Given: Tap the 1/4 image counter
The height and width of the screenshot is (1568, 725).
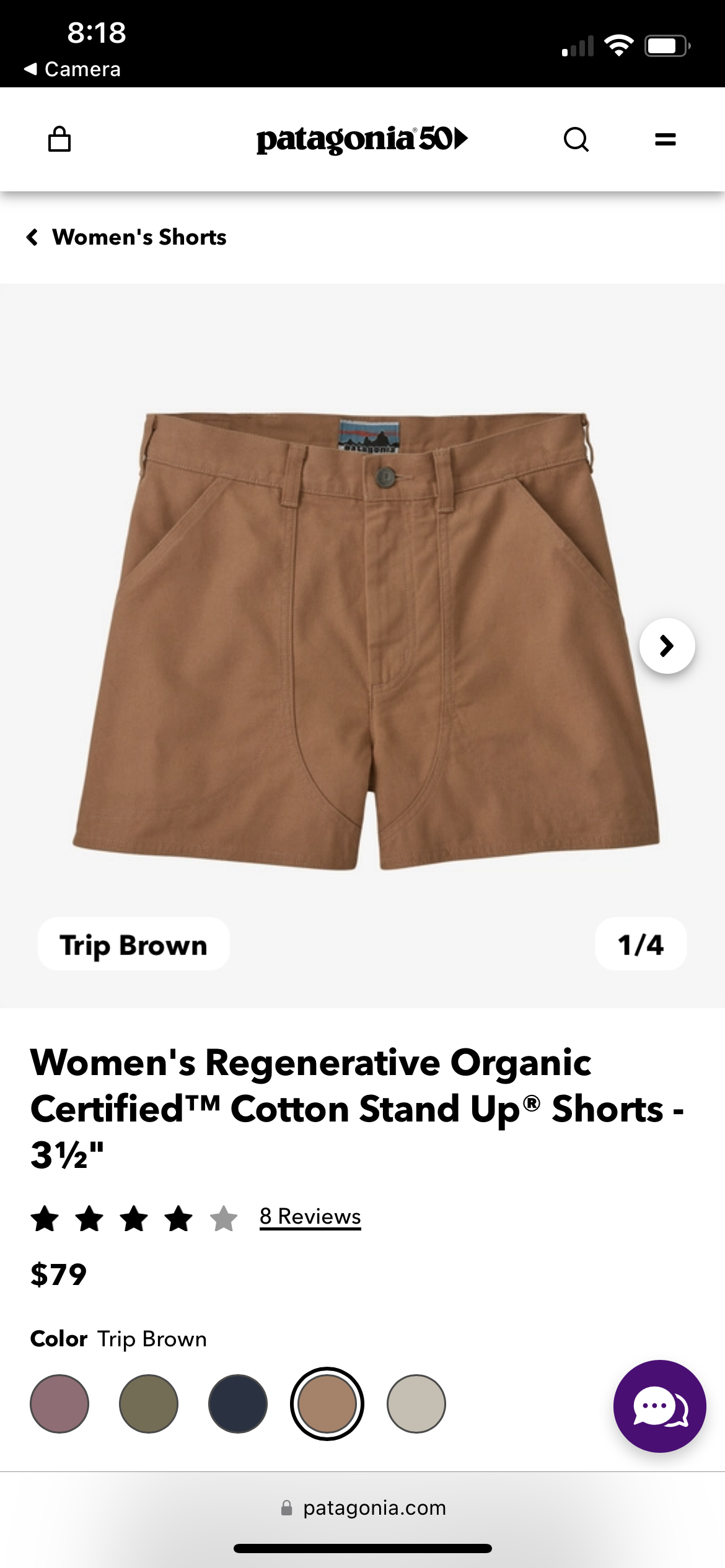Looking at the screenshot, I should click(x=641, y=944).
